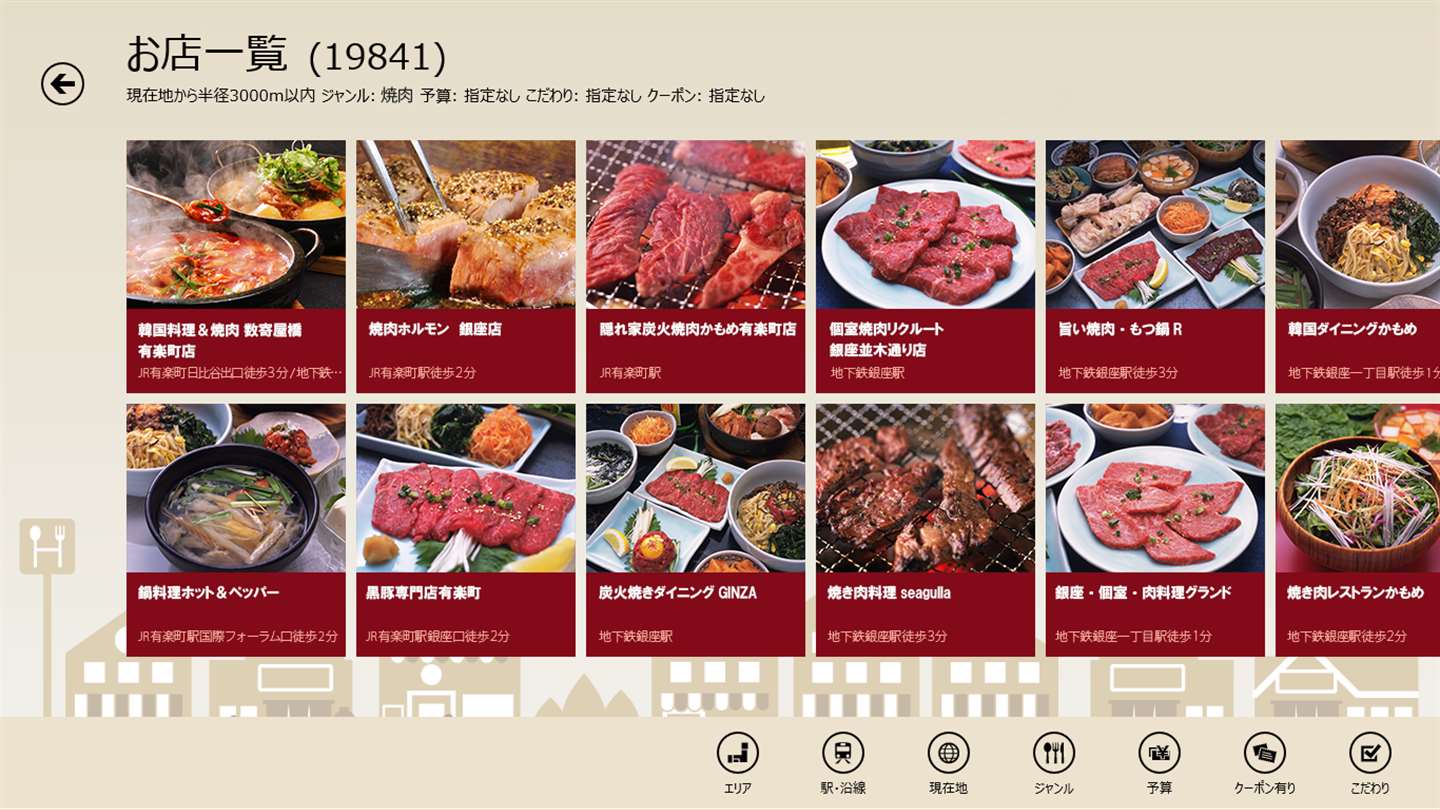Open 炭火焼きダイニング GINZA tile
This screenshot has width=1440, height=810.
(695, 530)
